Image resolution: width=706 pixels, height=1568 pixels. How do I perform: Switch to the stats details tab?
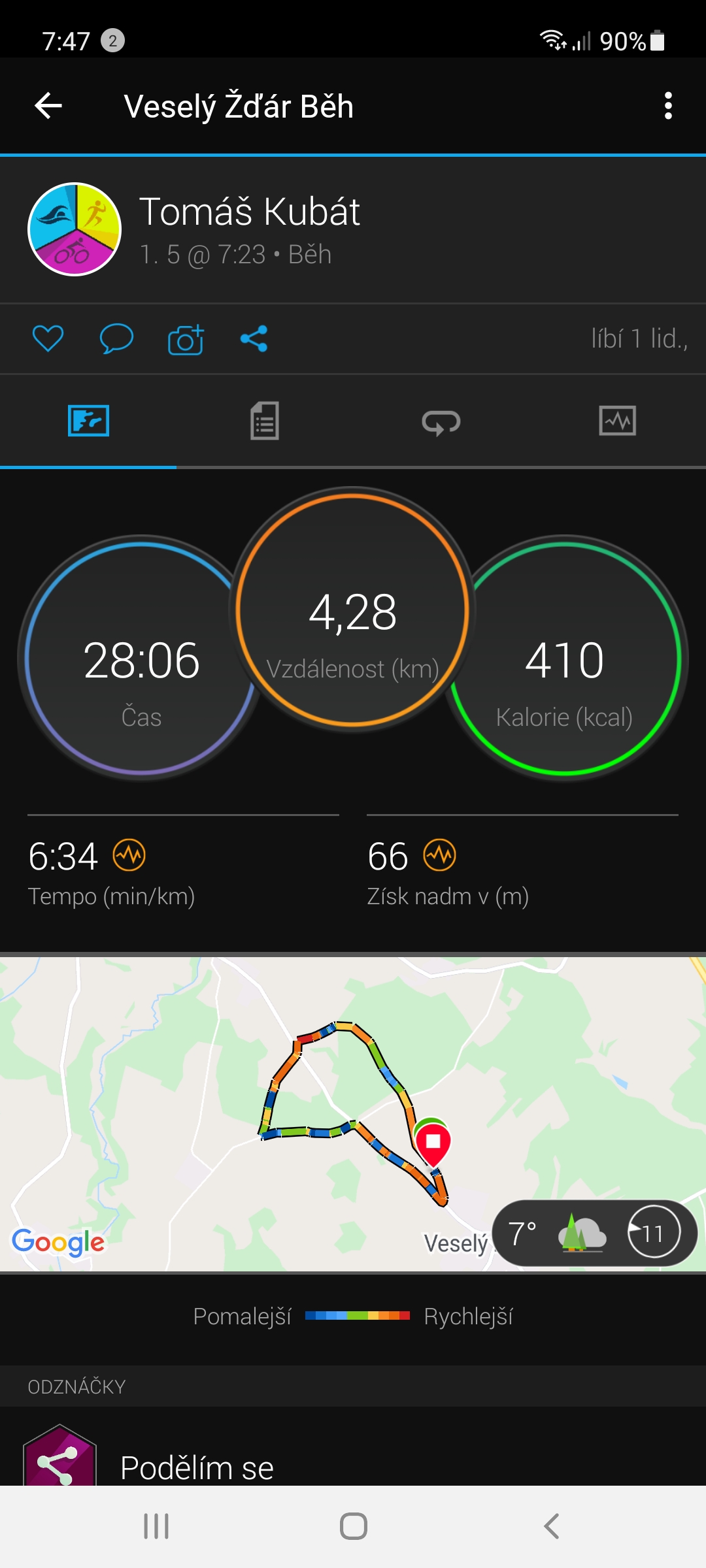pos(265,421)
